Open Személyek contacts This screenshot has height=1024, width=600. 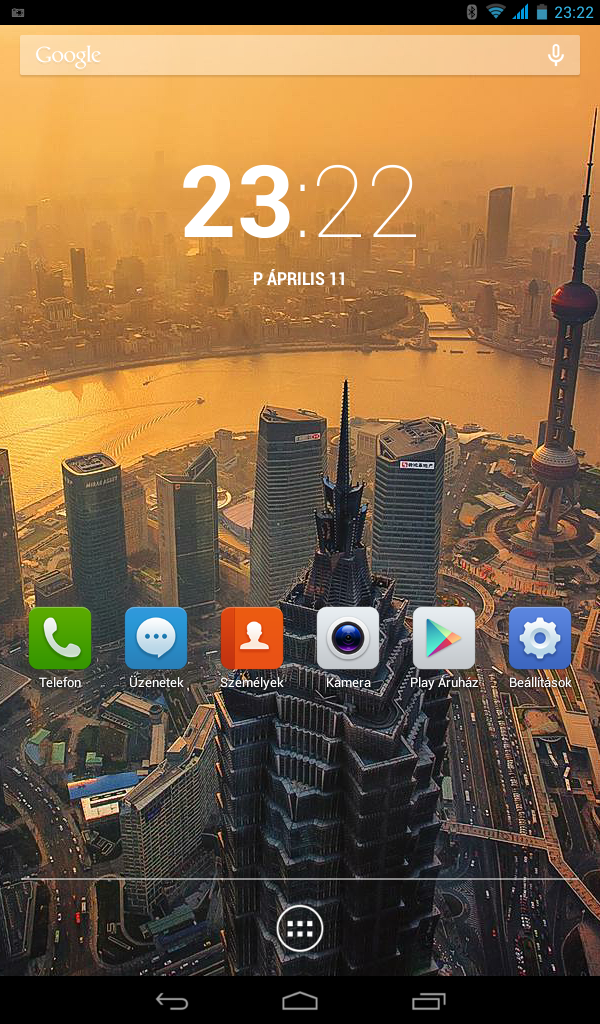pos(252,639)
